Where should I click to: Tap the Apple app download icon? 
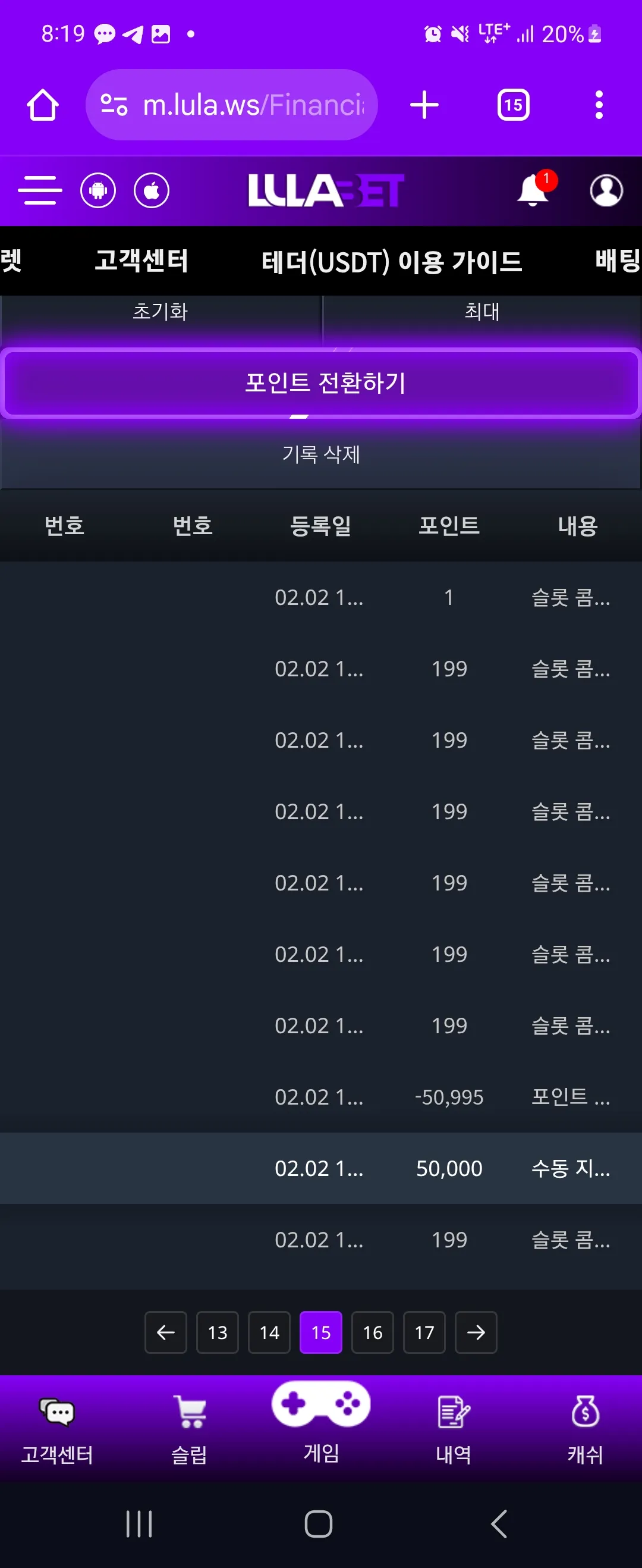[152, 190]
